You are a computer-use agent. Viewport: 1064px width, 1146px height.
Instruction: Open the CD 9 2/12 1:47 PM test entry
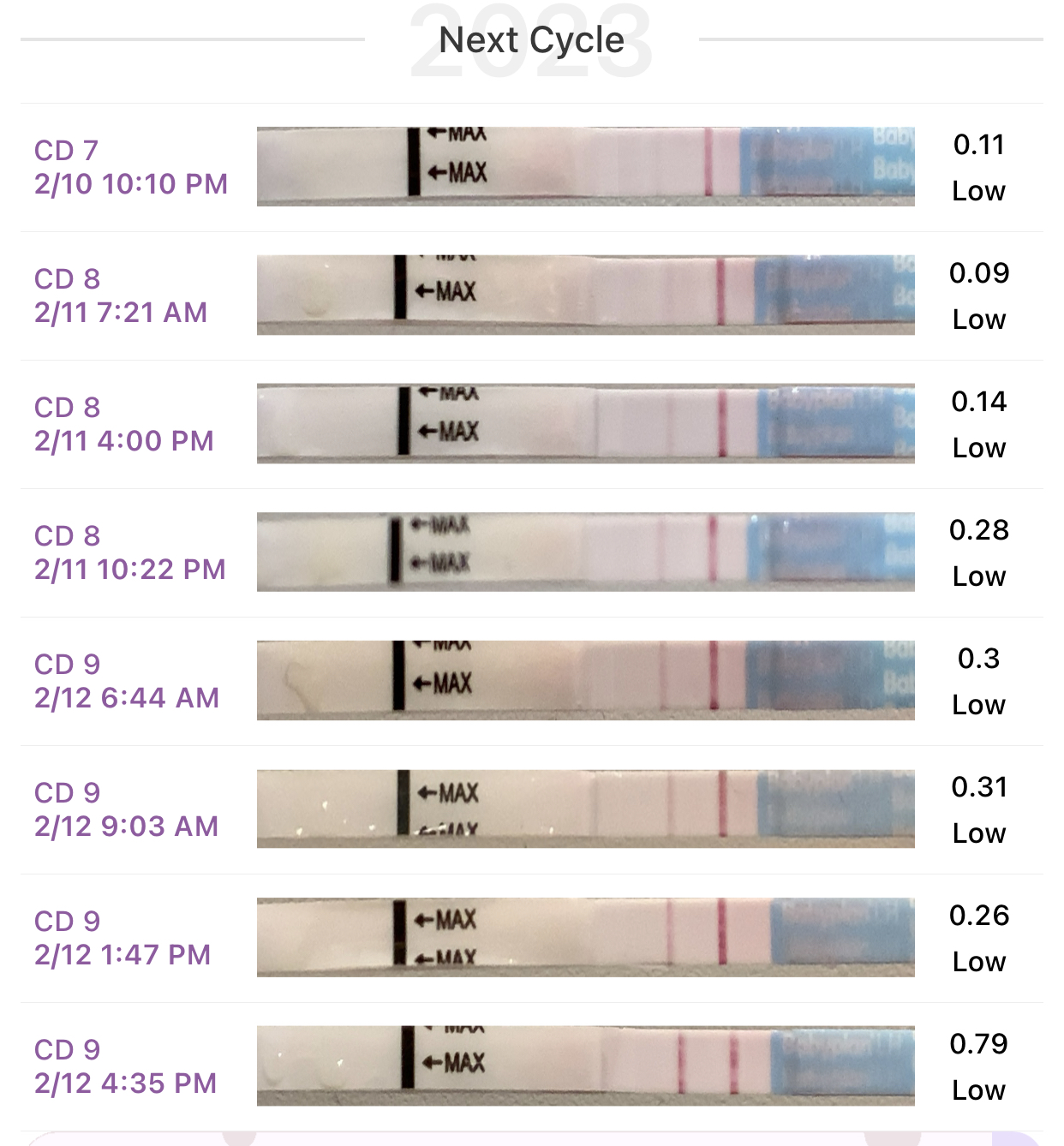tap(531, 938)
